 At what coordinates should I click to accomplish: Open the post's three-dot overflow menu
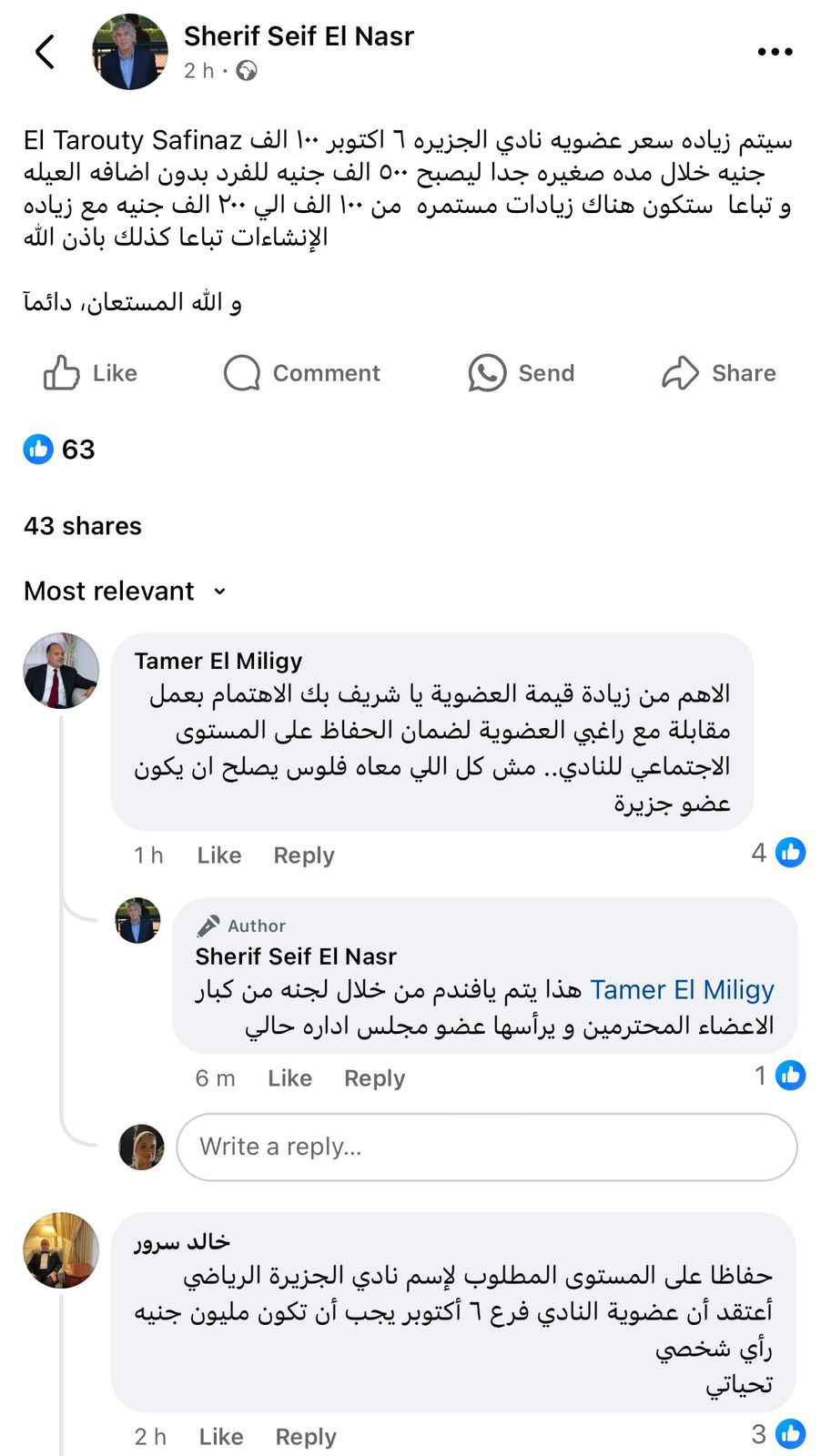click(x=775, y=52)
